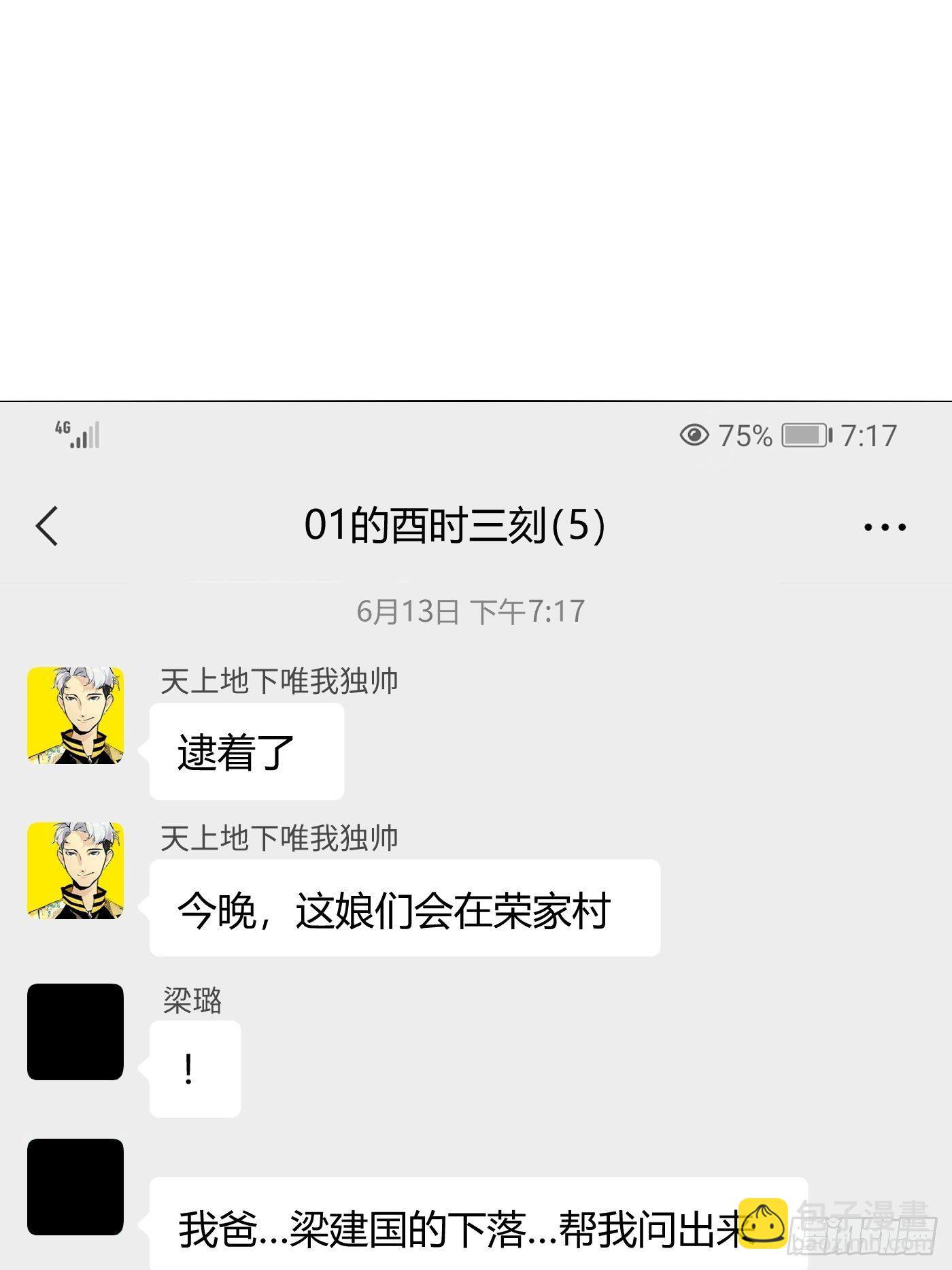Collapse chat by tapping the left arrow

[48, 526]
